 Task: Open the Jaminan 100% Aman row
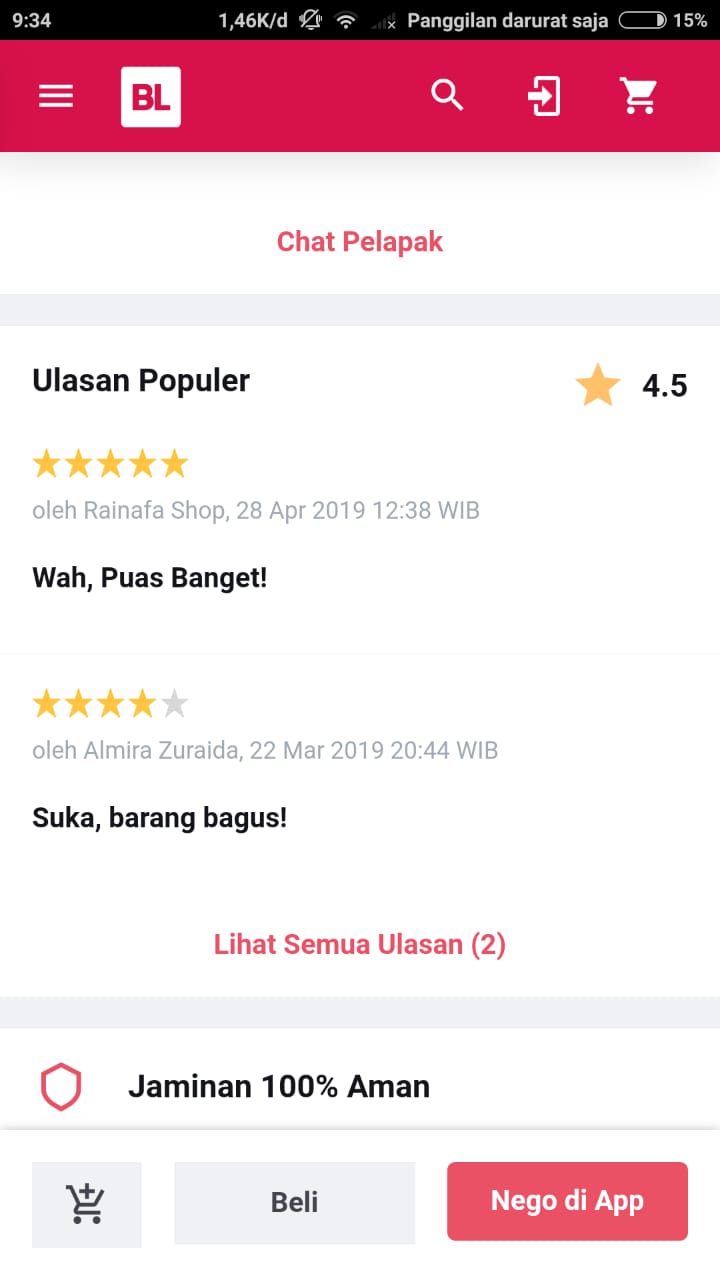pos(360,1086)
